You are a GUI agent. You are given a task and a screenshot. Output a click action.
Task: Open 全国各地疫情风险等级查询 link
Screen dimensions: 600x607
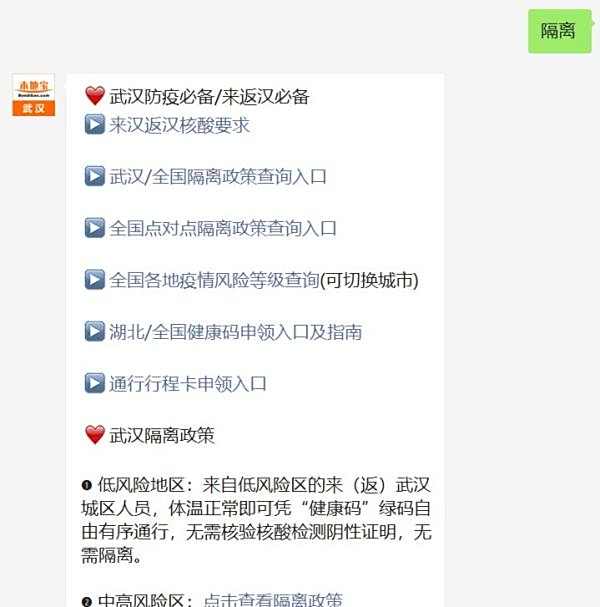(x=213, y=280)
